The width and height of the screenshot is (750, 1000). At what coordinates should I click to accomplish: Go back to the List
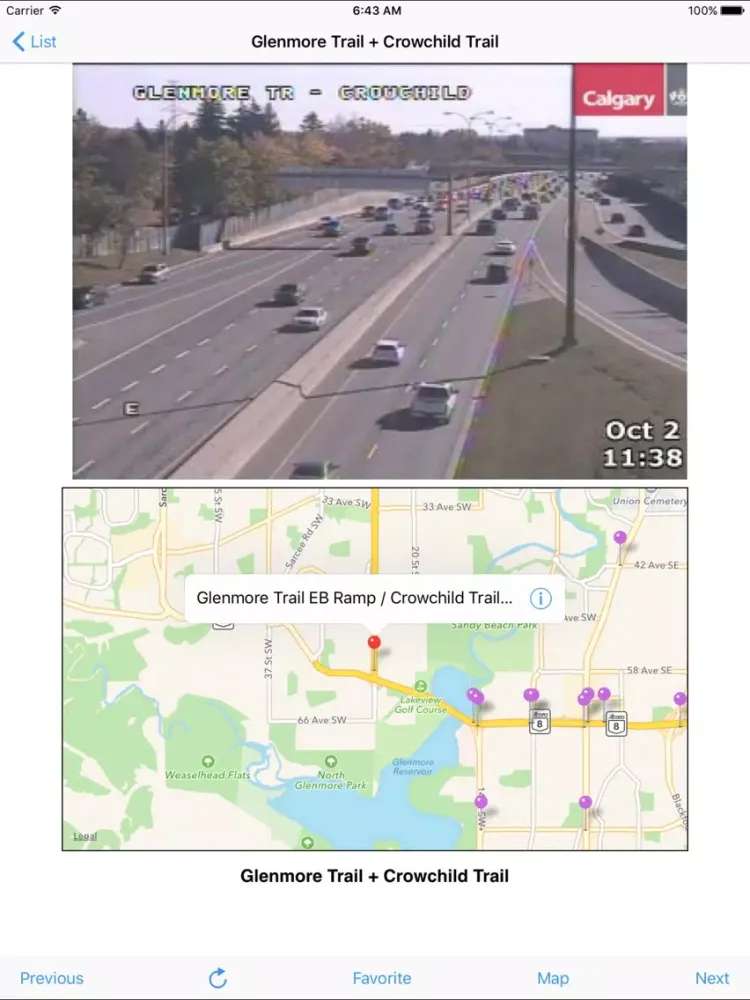pyautogui.click(x=34, y=42)
